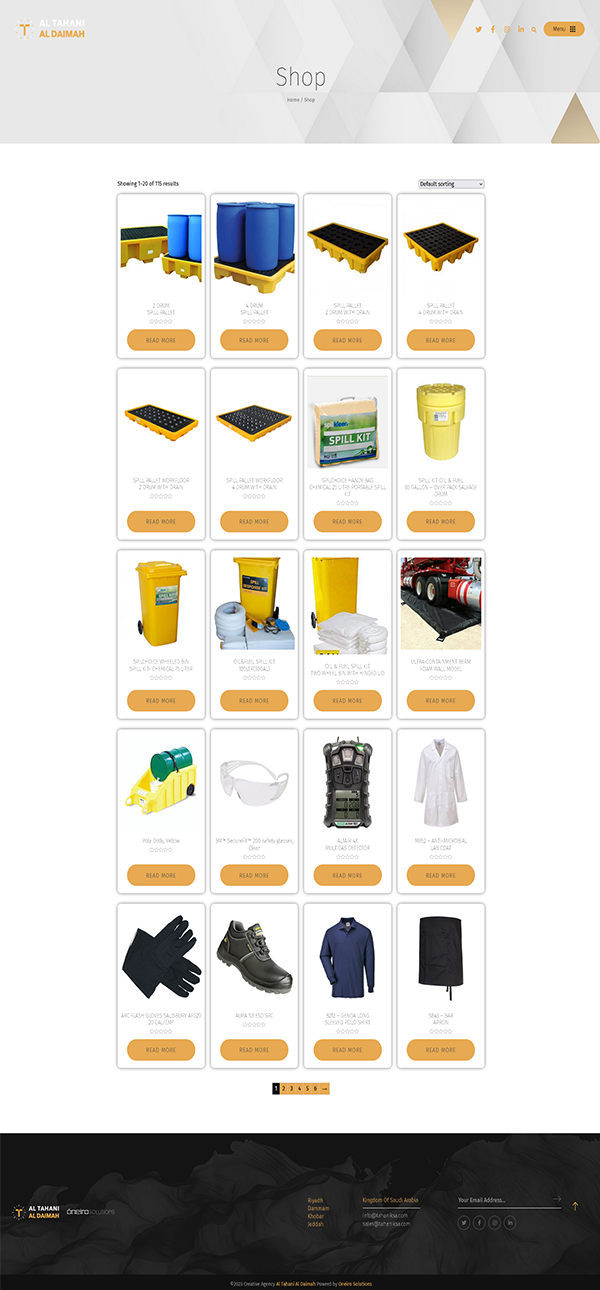
Task: Expand the Default sorting dropdown
Action: click(x=451, y=184)
